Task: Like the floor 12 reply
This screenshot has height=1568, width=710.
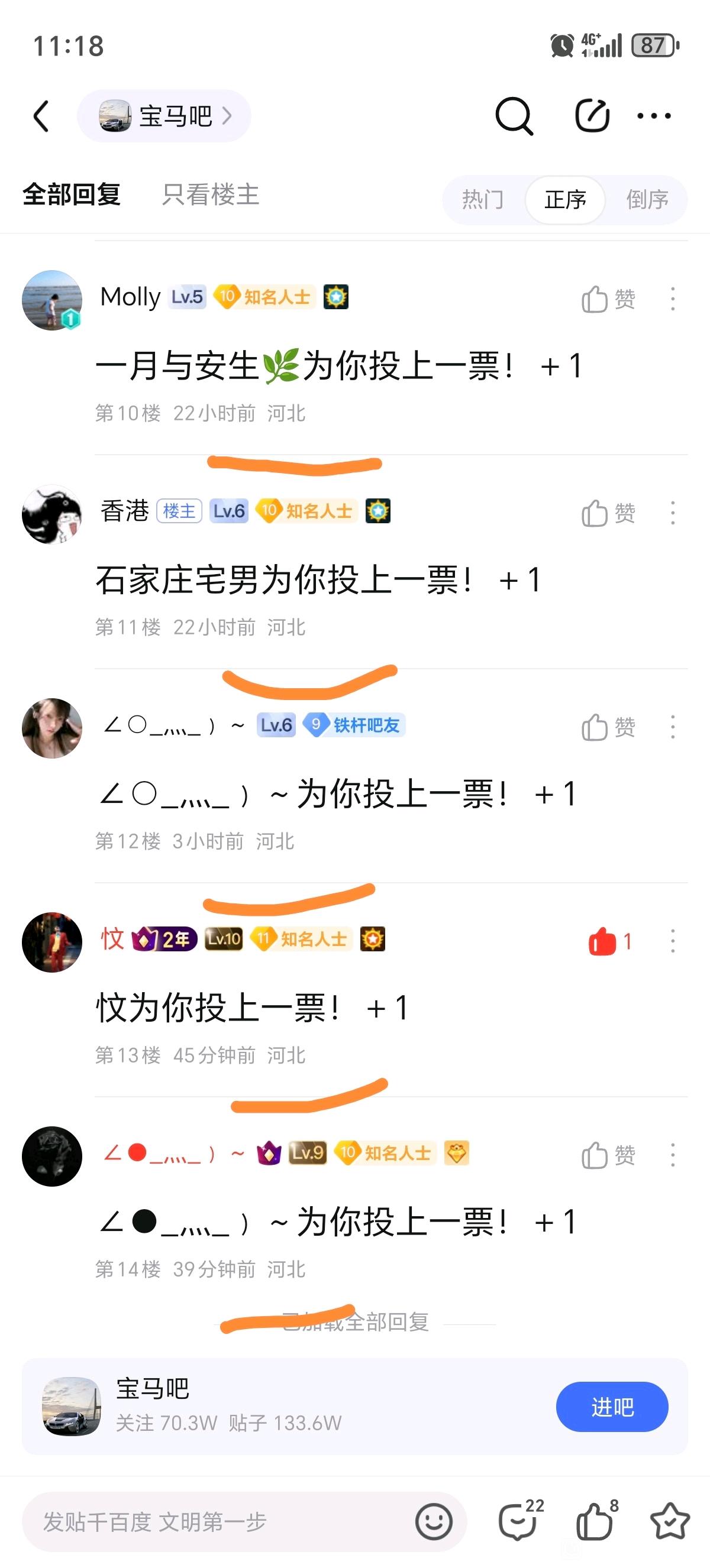Action: pos(608,727)
